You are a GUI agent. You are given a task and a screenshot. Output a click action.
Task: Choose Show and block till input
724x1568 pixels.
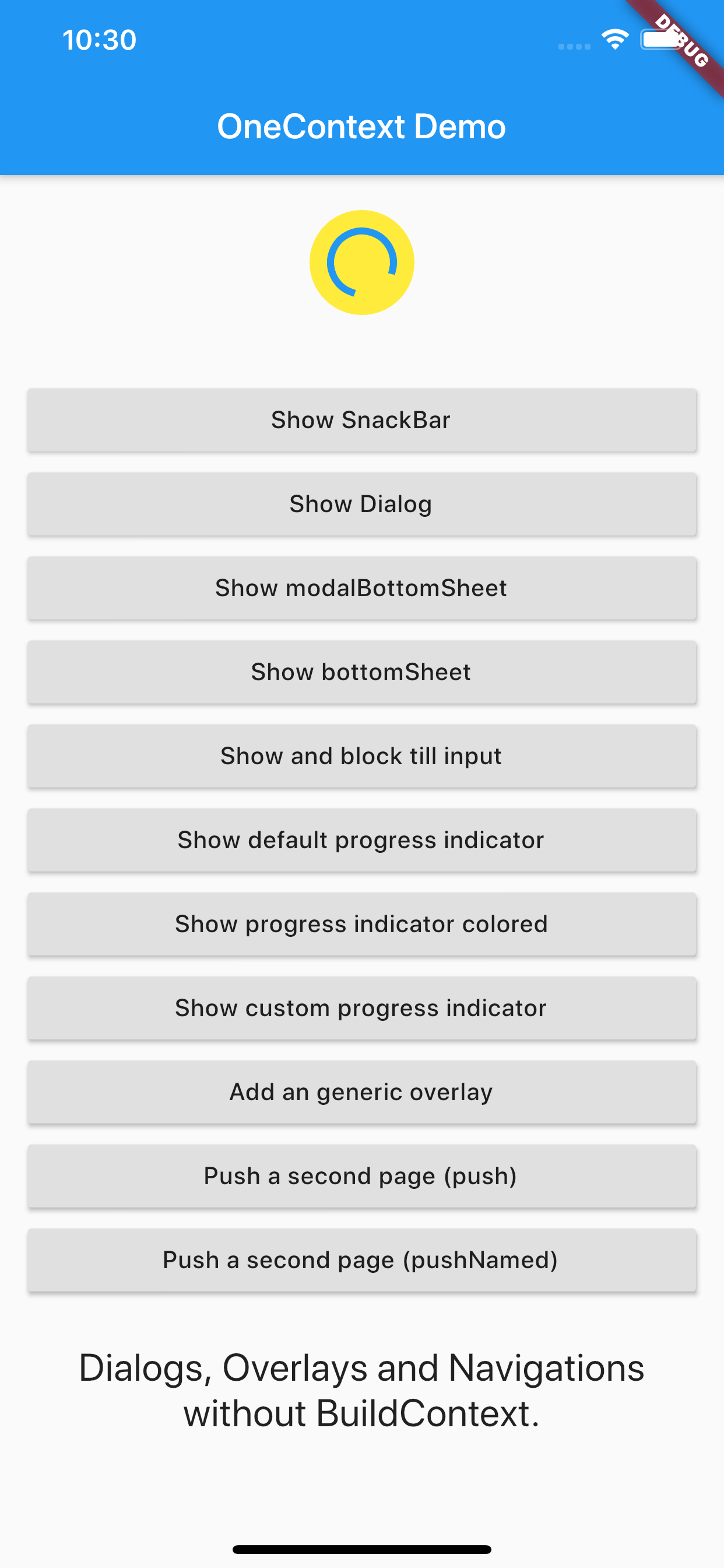(x=361, y=756)
